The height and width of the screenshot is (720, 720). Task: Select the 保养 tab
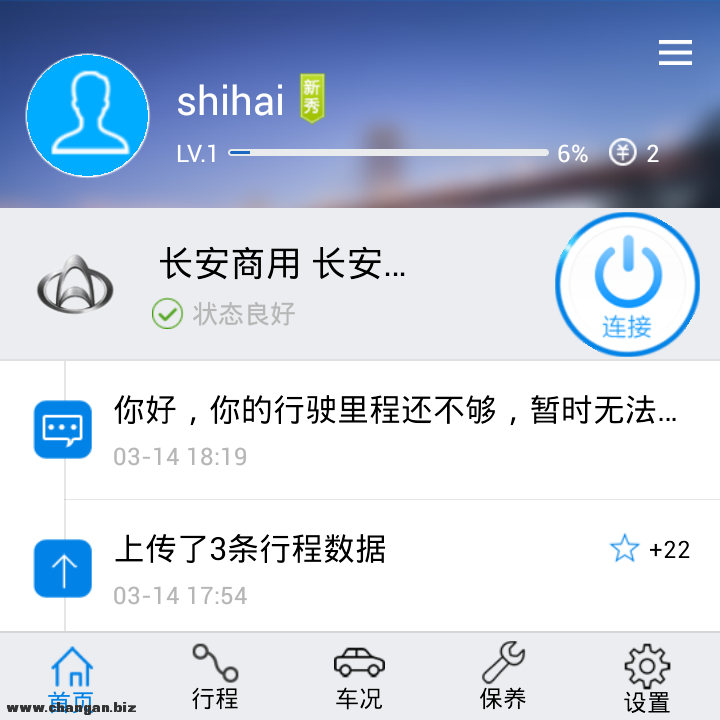point(503,677)
